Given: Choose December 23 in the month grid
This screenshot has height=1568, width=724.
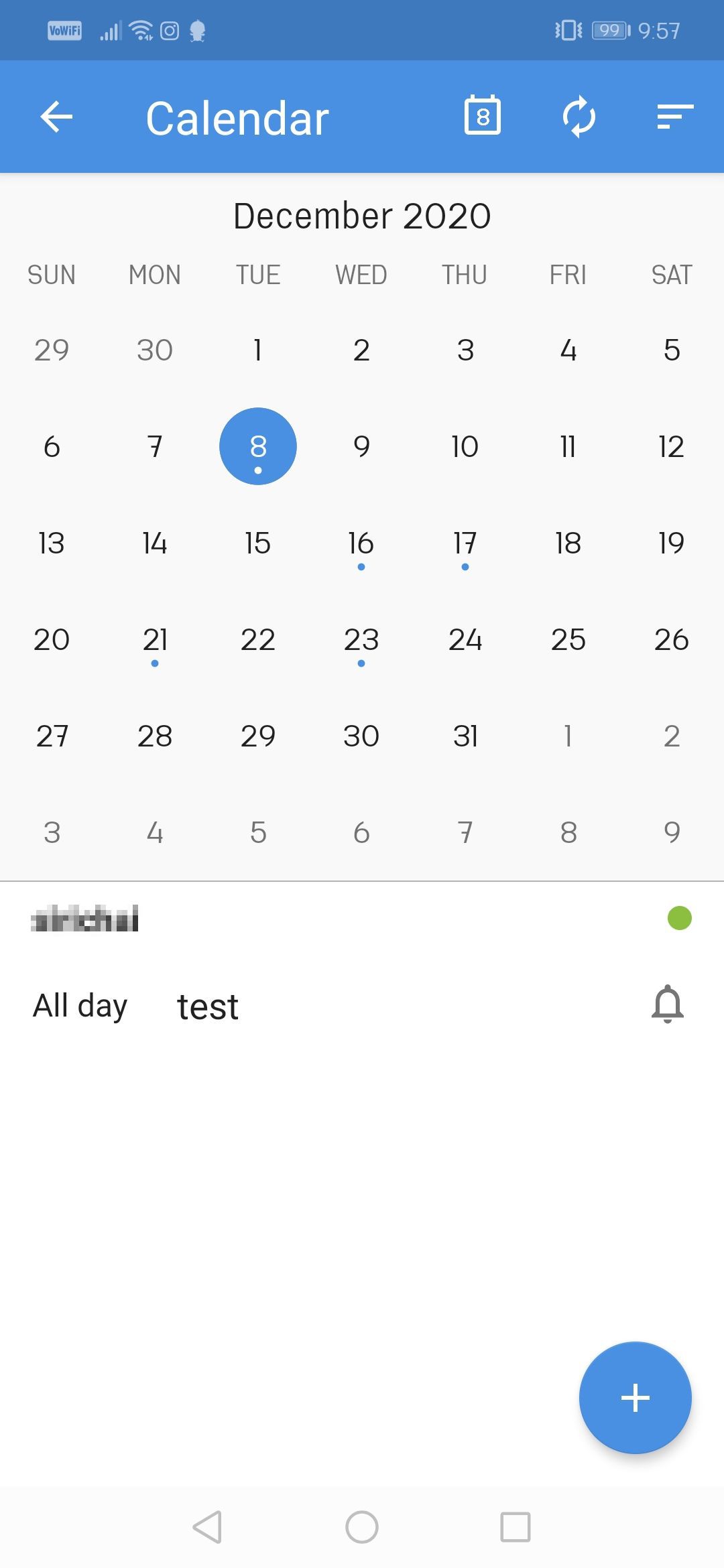Looking at the screenshot, I should [361, 640].
